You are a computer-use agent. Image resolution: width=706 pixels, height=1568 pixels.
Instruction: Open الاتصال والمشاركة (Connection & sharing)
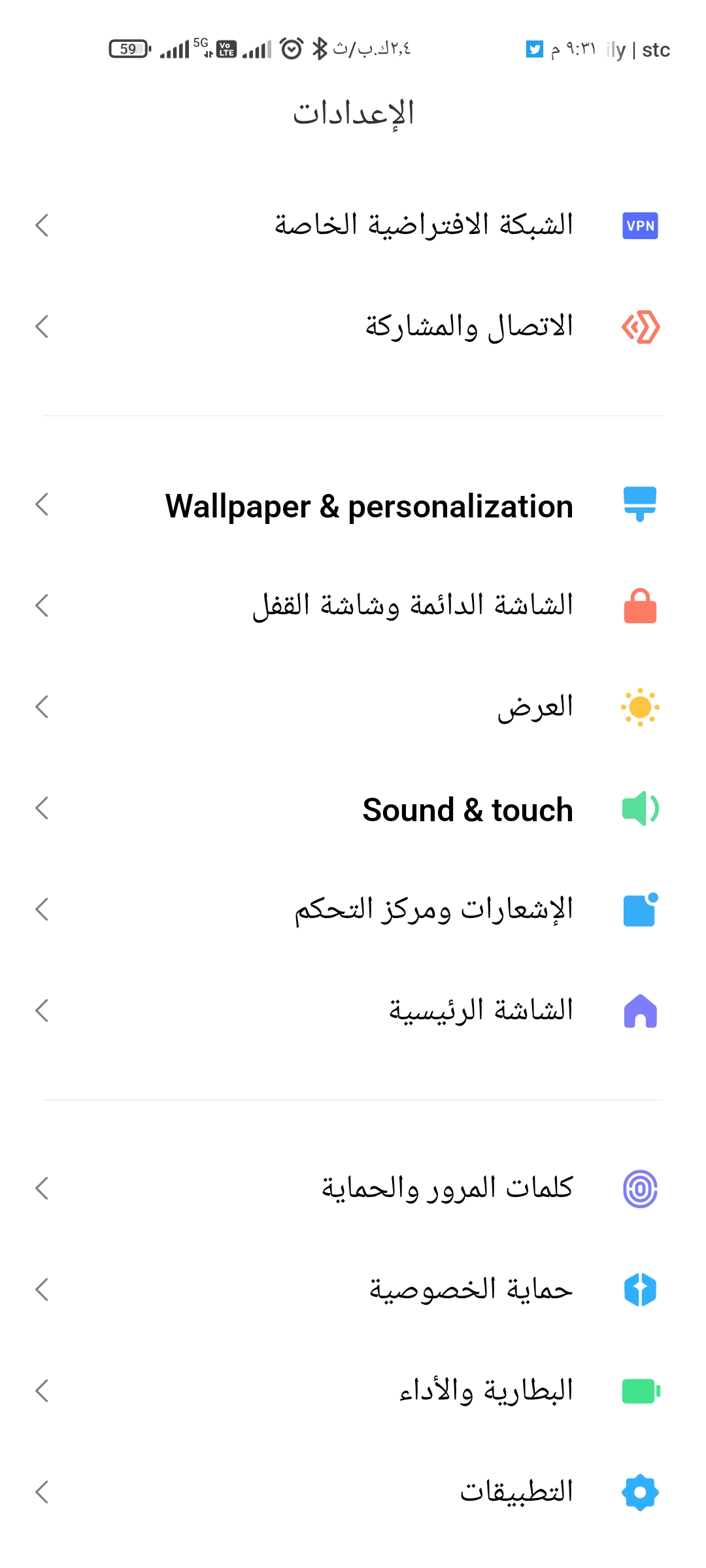click(x=353, y=327)
